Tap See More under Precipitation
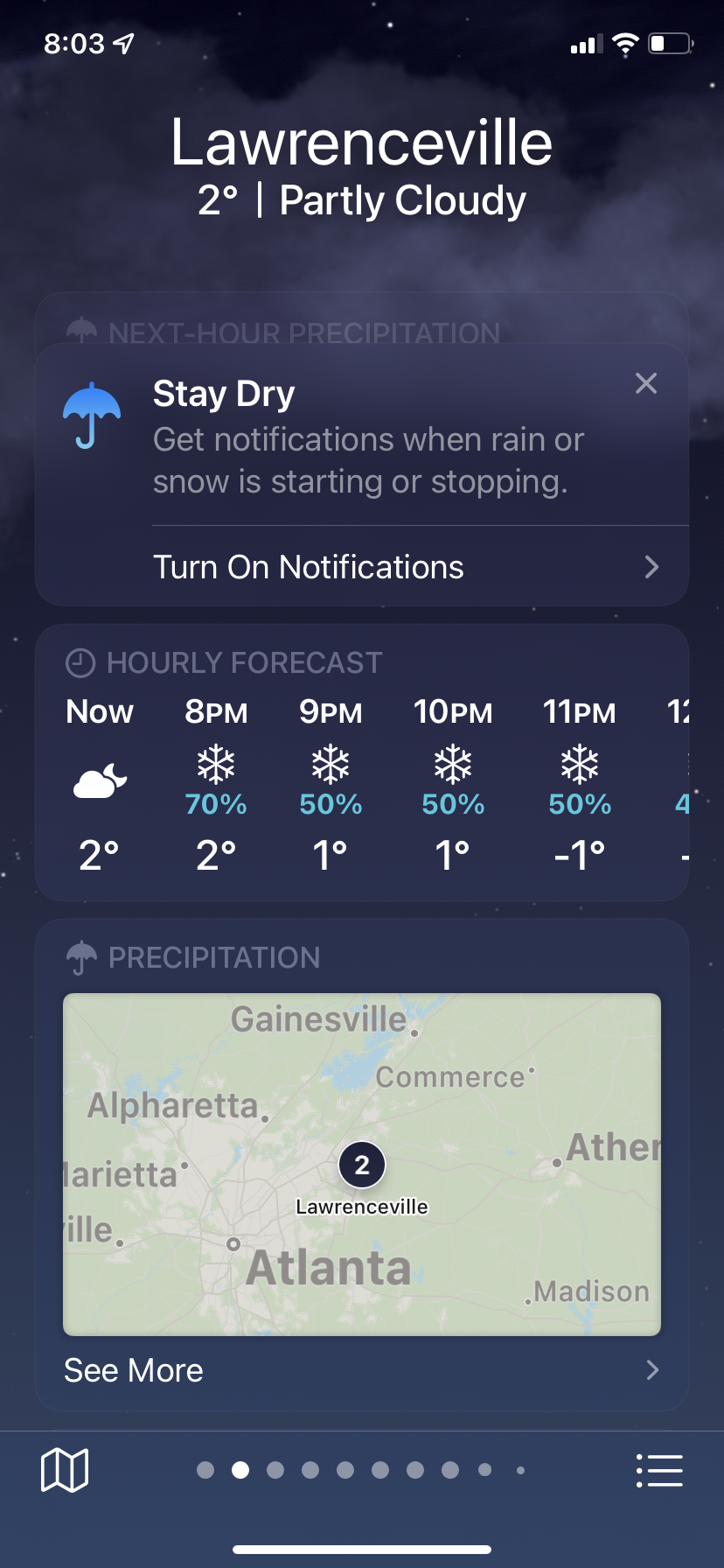The width and height of the screenshot is (724, 1568). pos(362,1370)
